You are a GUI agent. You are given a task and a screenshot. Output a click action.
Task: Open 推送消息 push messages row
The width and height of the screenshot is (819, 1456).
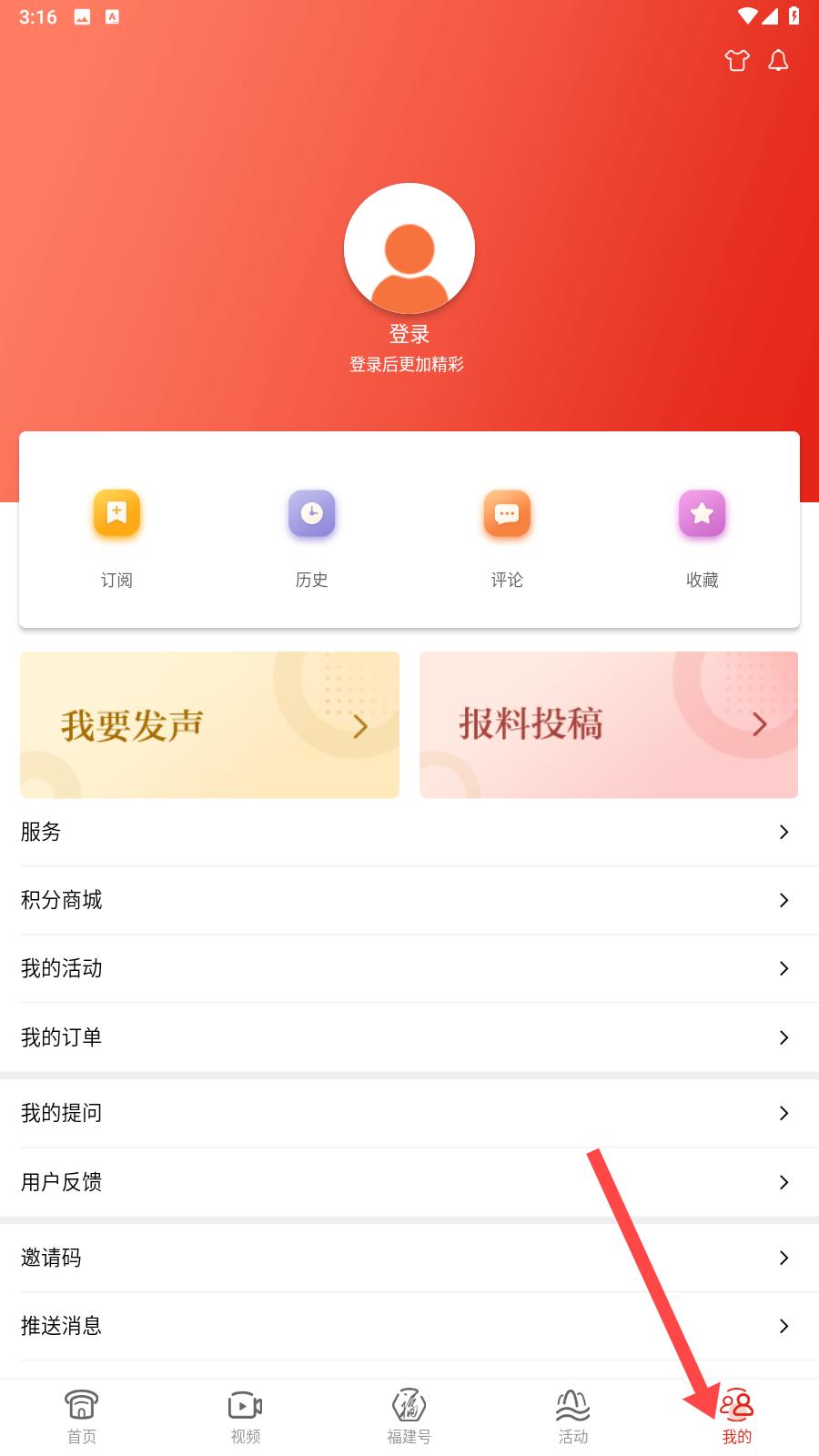pos(409,1326)
